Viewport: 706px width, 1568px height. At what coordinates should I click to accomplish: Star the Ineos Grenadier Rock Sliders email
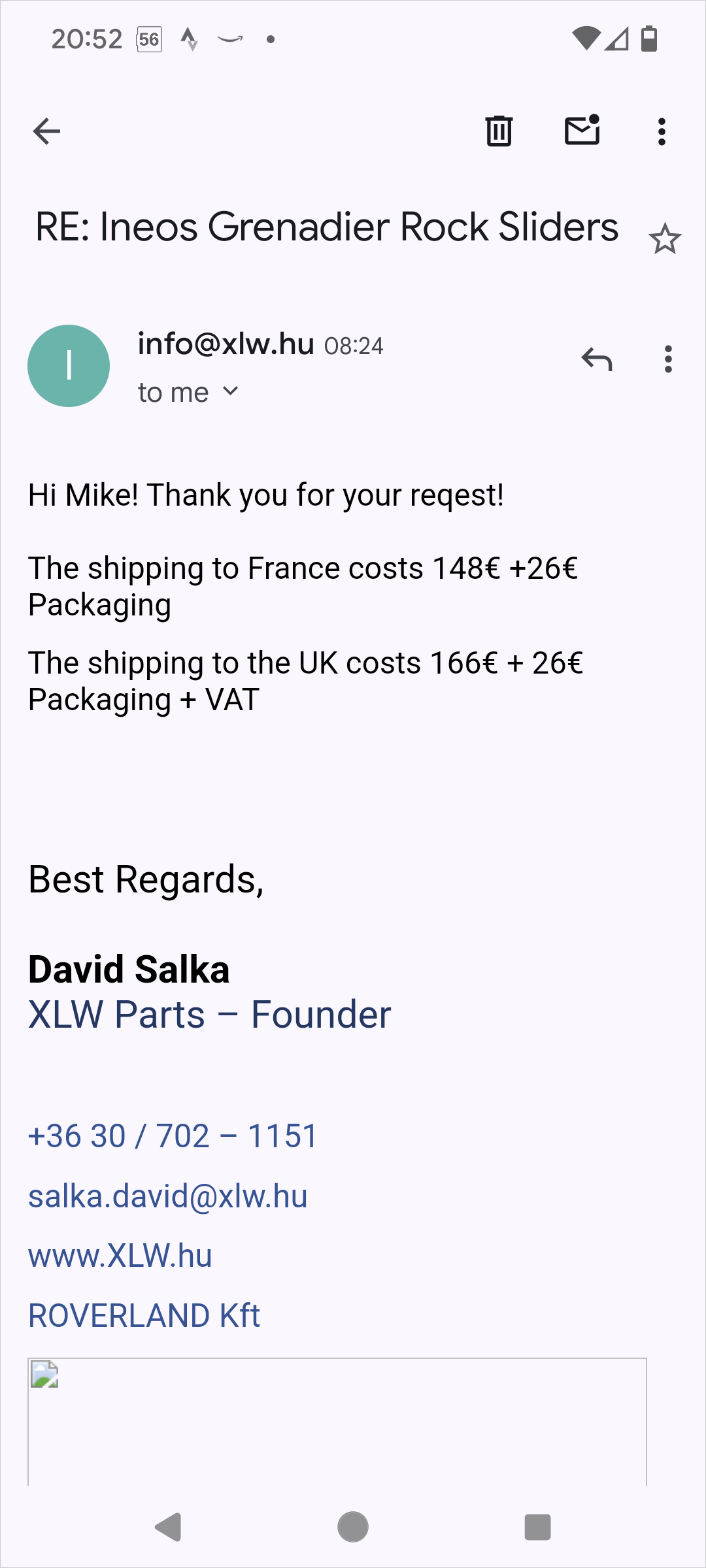coord(665,239)
